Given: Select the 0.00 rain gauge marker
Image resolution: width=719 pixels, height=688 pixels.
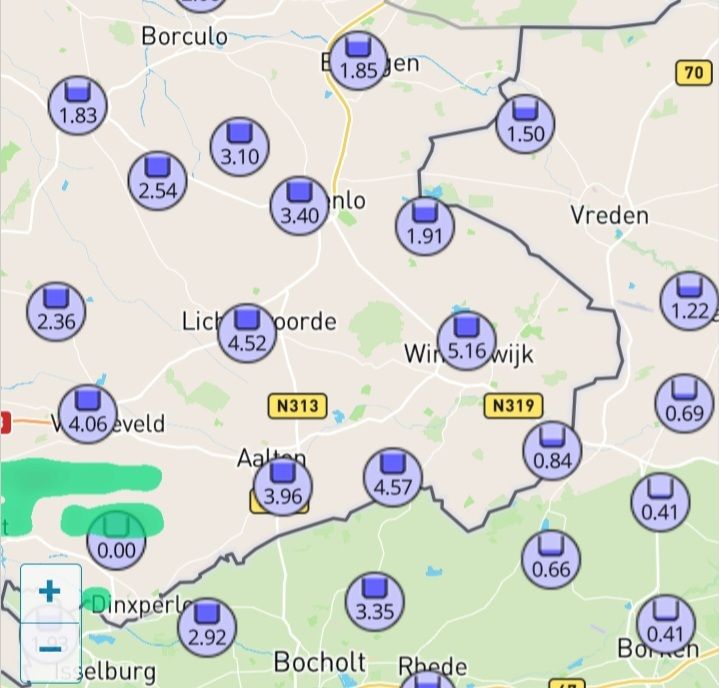Looking at the screenshot, I should [116, 540].
